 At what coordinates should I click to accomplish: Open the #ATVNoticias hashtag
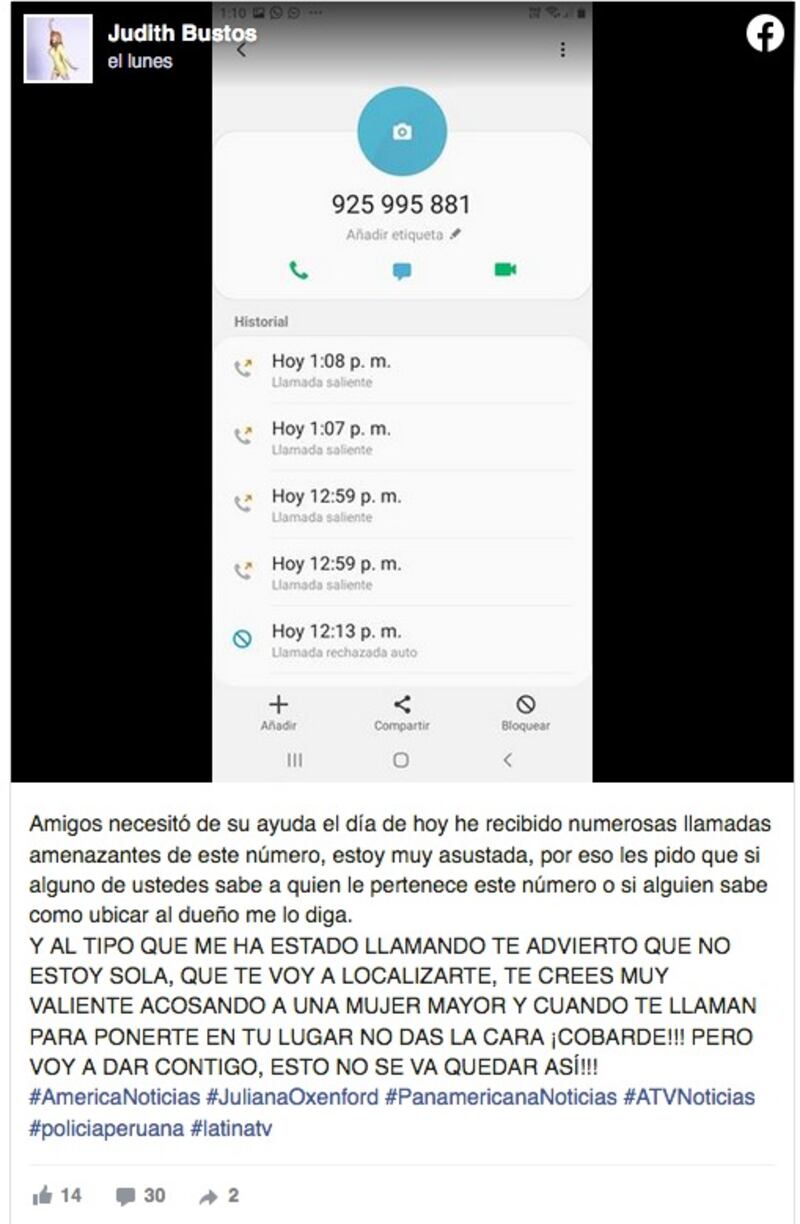689,1096
